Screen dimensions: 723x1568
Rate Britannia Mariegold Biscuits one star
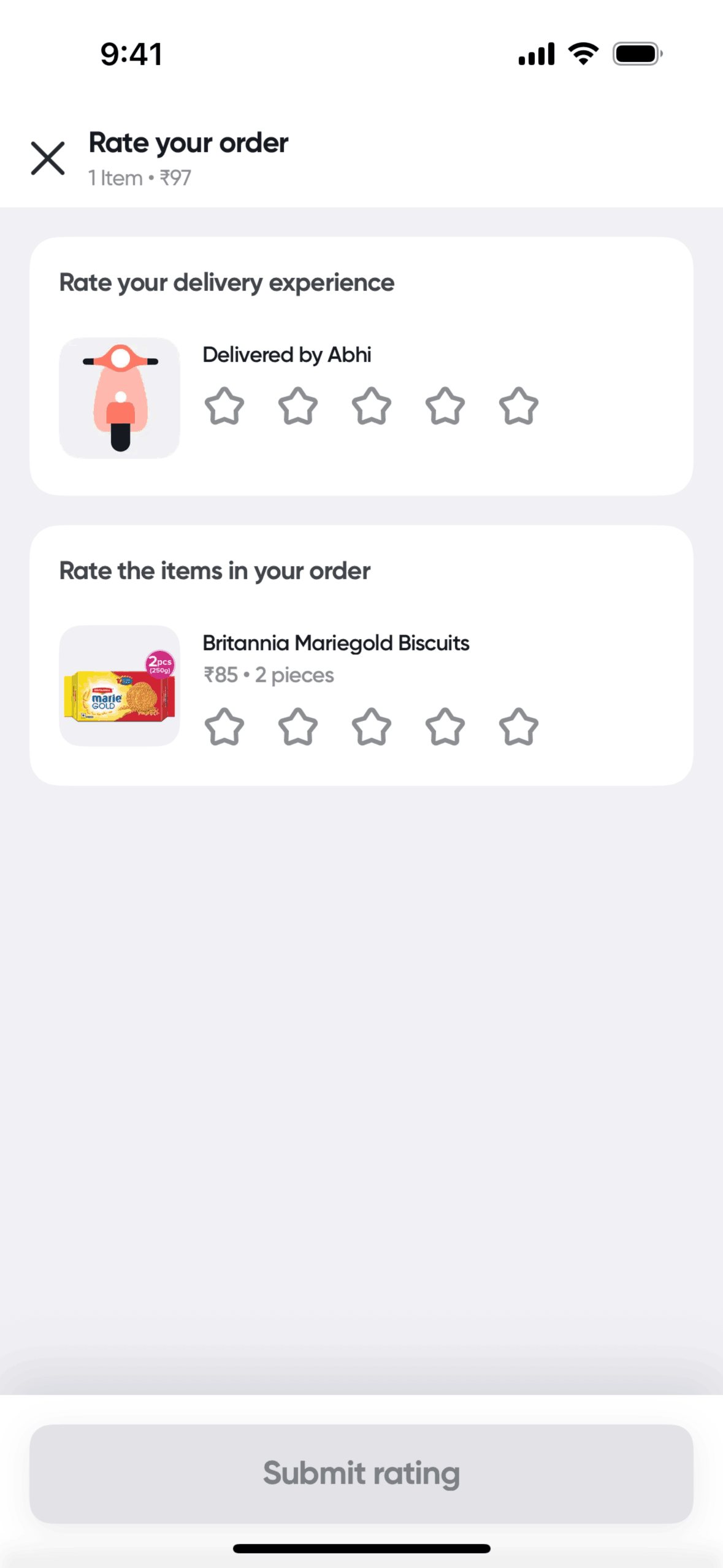pyautogui.click(x=224, y=728)
